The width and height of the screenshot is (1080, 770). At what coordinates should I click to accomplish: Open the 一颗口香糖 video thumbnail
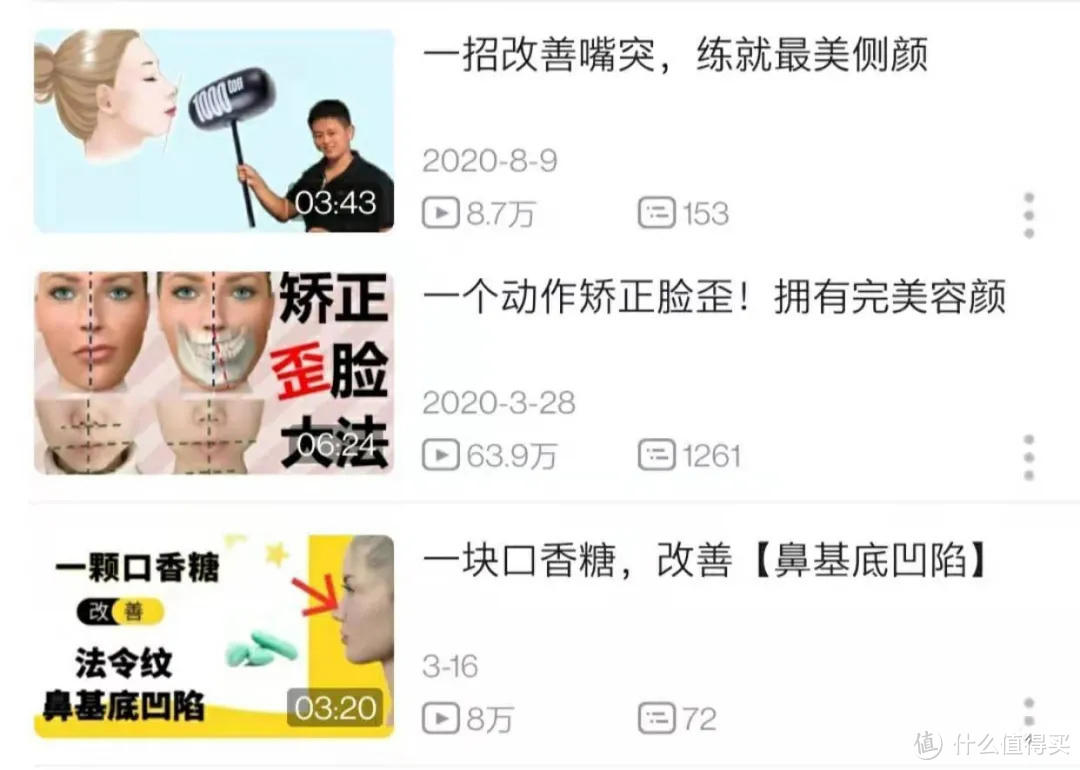click(213, 636)
